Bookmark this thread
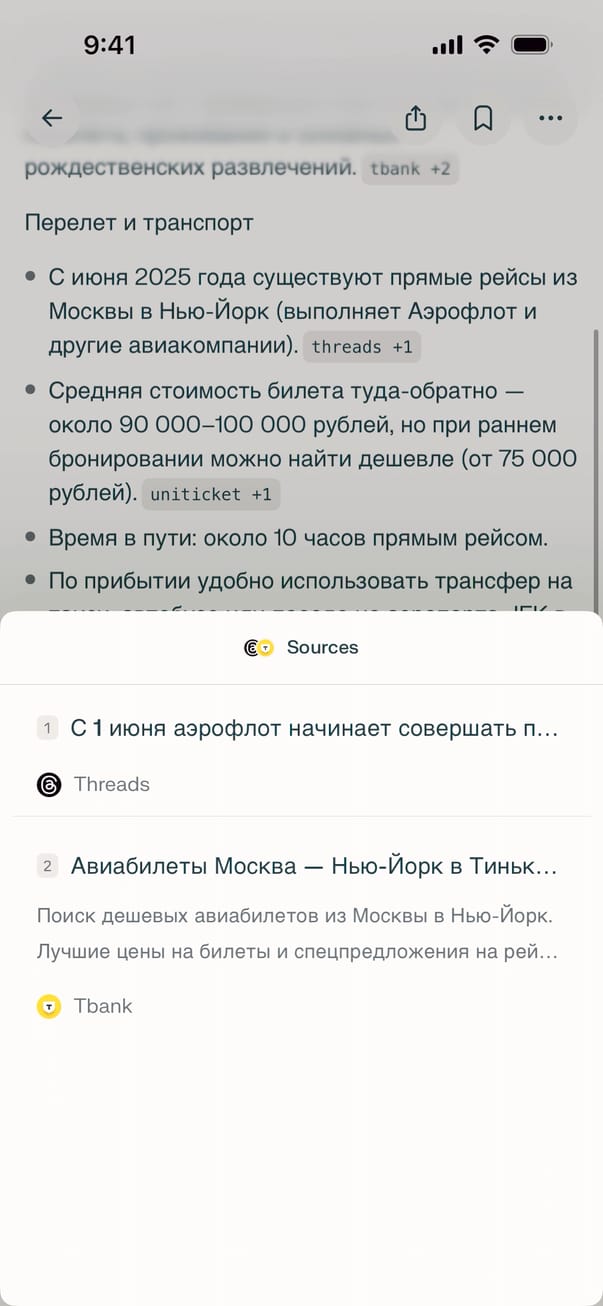This screenshot has width=603, height=1306. pyautogui.click(x=483, y=119)
